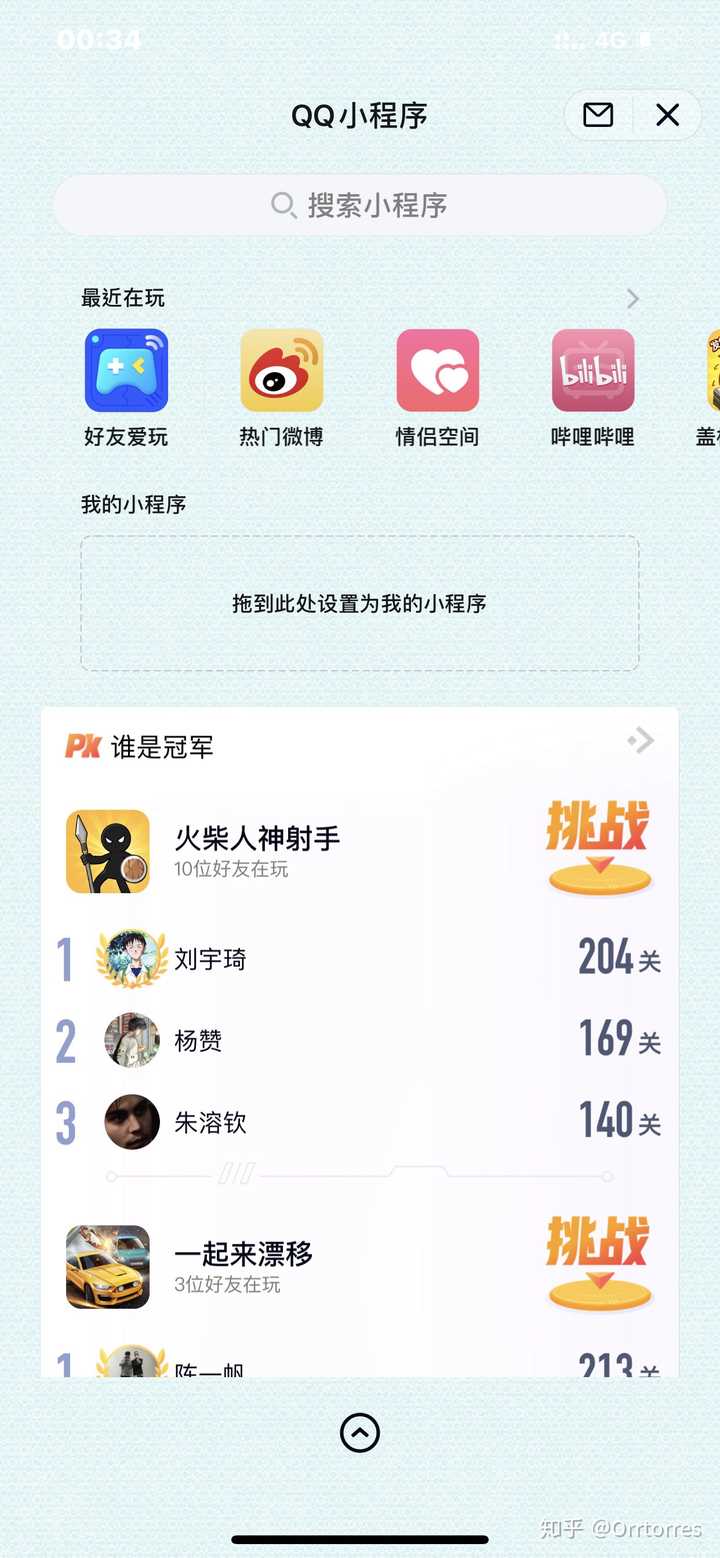720x1558 pixels.
Task: Tap the 搜索小程序 search field
Action: coord(360,205)
